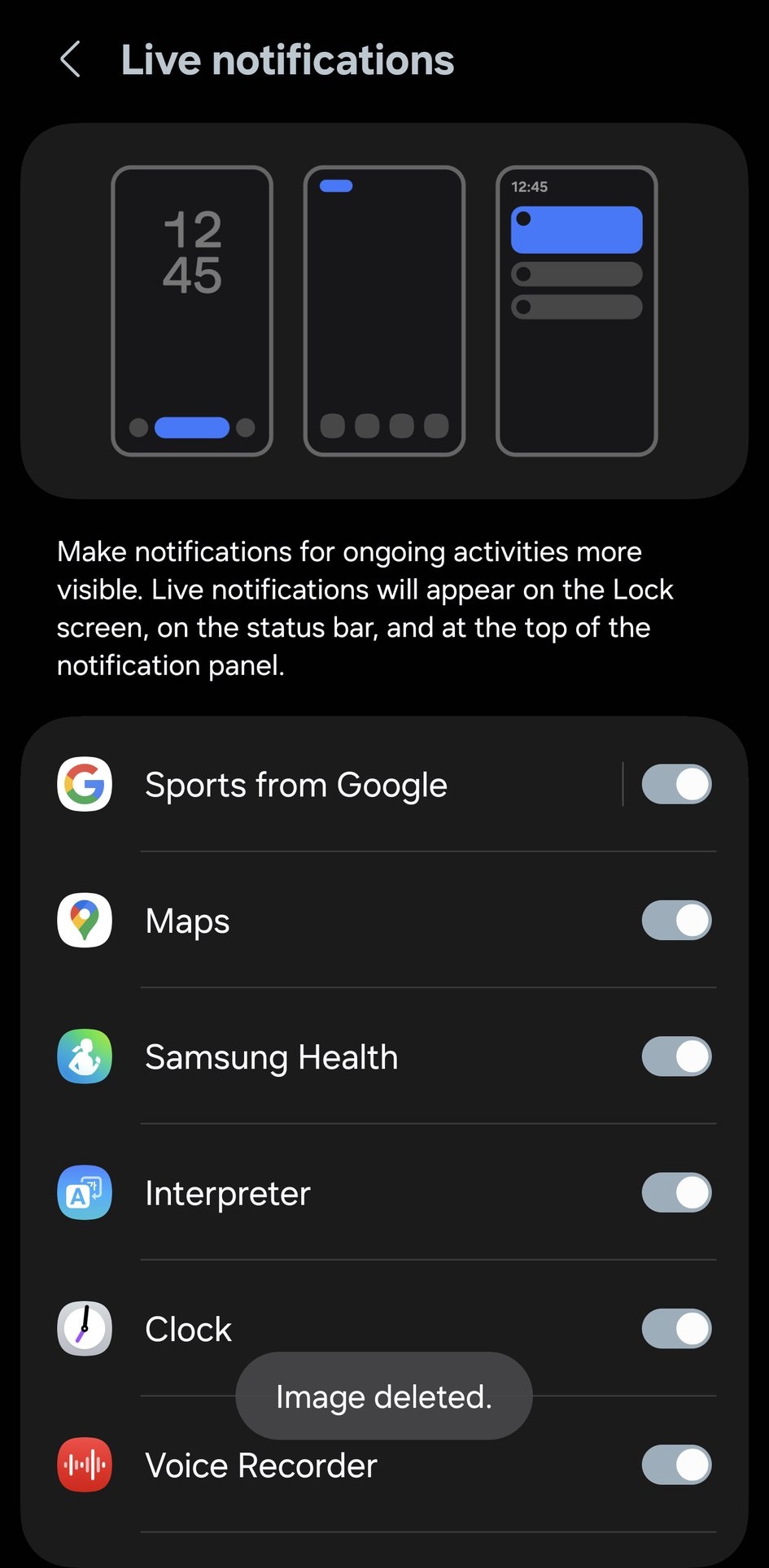This screenshot has height=1568, width=769.
Task: Turn off Sports from Google toggle
Action: (x=676, y=785)
